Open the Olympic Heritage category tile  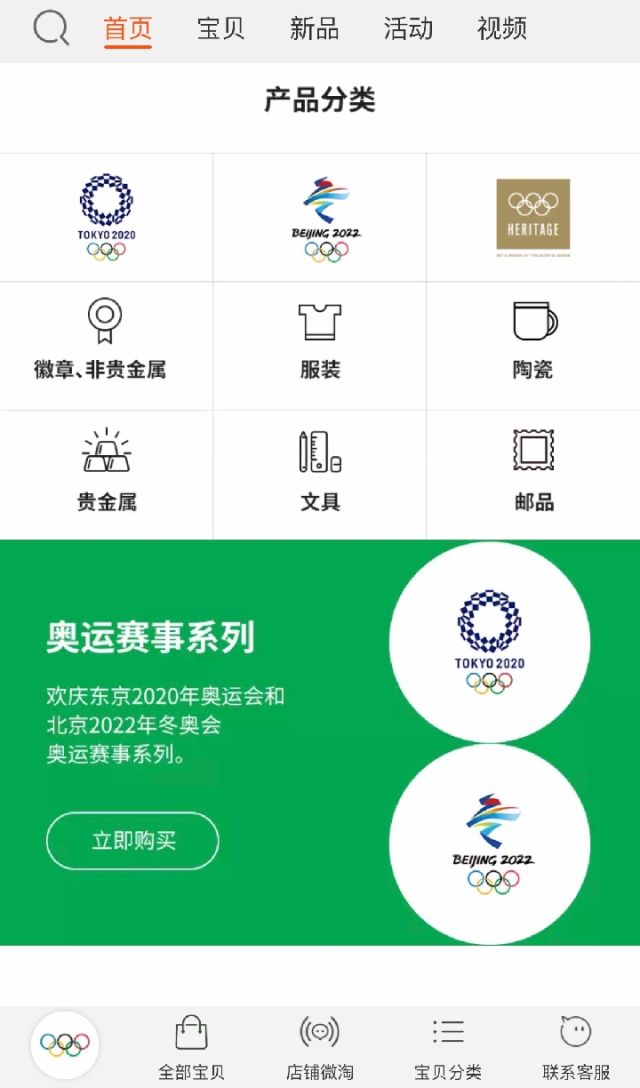point(533,218)
